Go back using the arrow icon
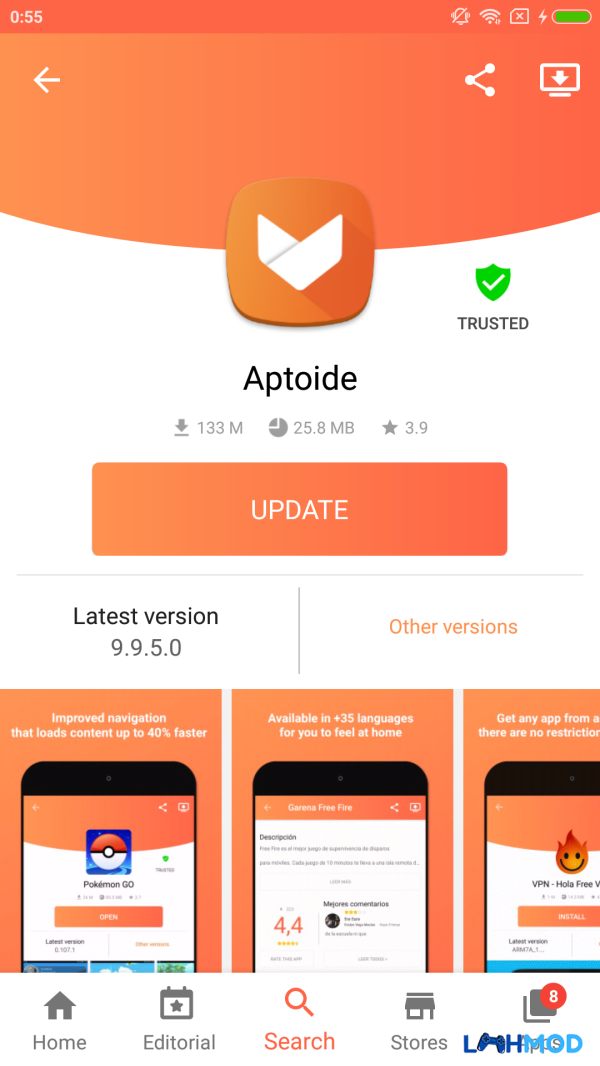The image size is (600, 1066). (47, 80)
